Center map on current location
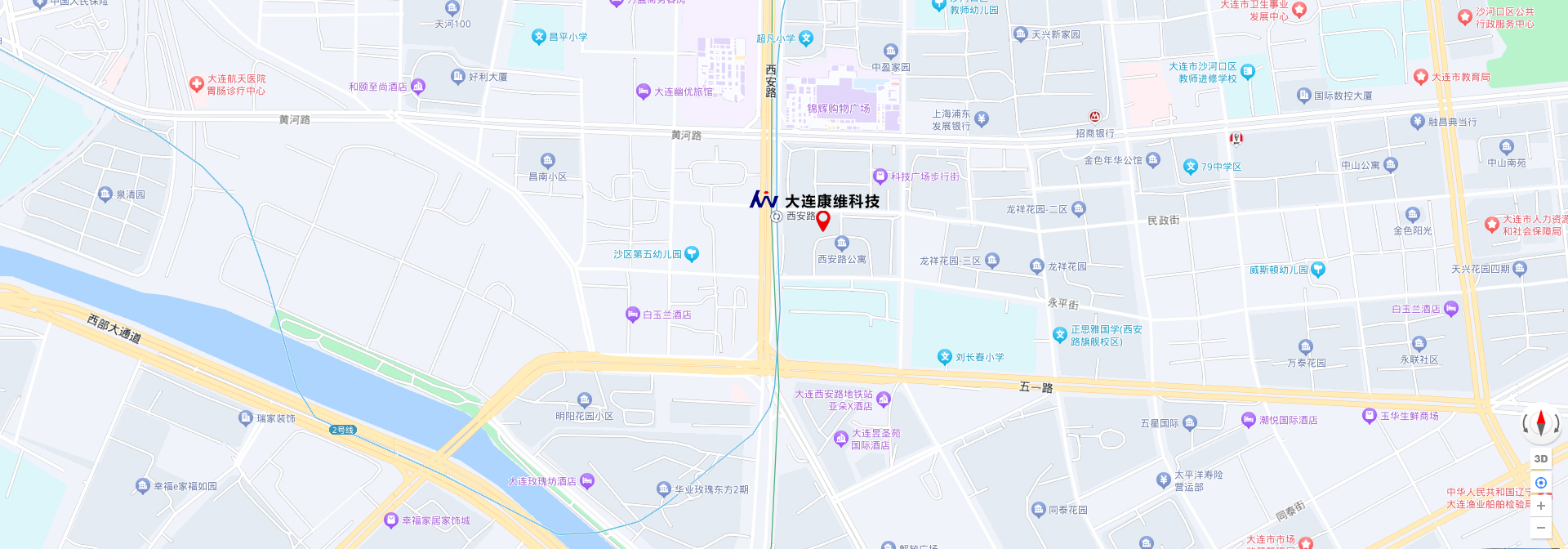 [x=1540, y=483]
